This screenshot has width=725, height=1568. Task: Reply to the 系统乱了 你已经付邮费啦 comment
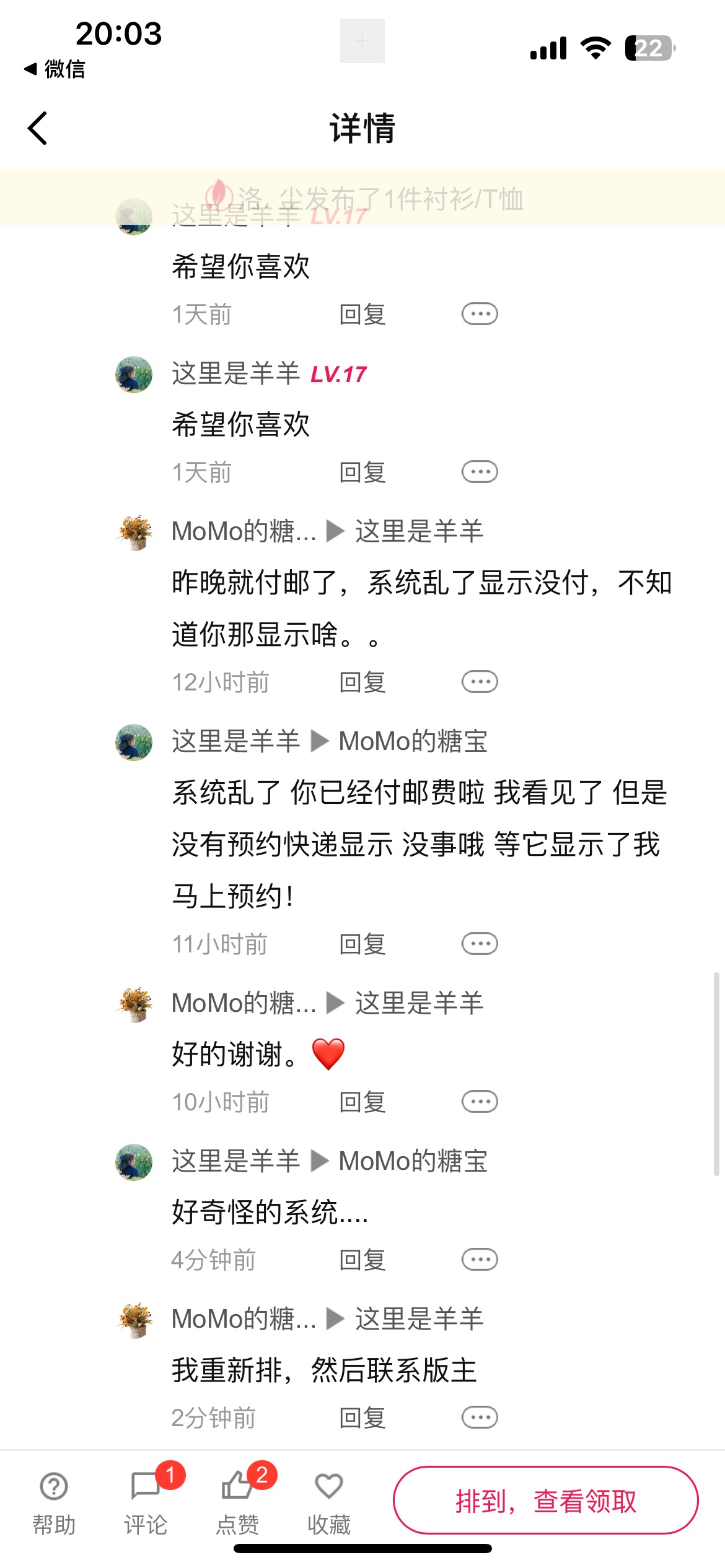coord(362,944)
